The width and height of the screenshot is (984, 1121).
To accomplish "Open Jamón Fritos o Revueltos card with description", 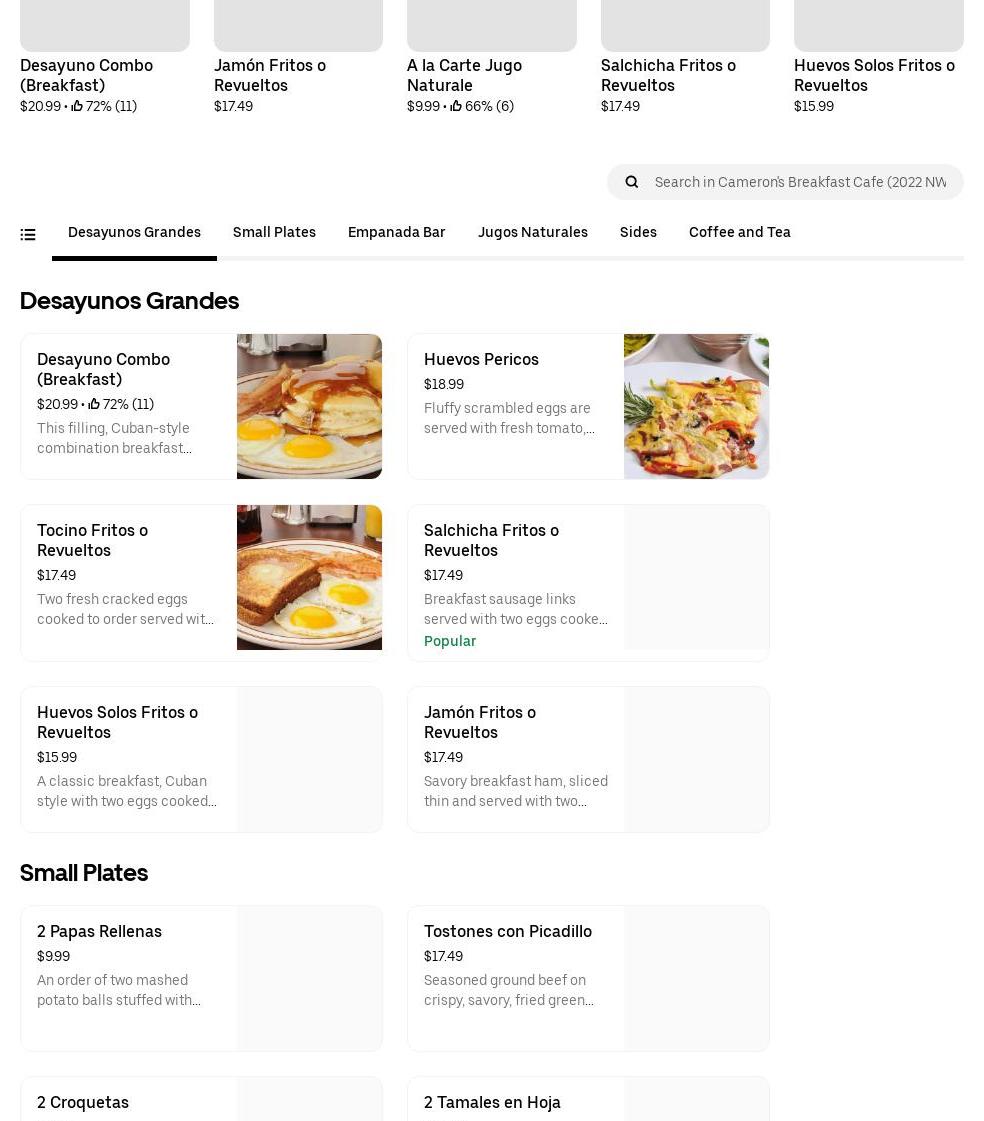I will 588,759.
